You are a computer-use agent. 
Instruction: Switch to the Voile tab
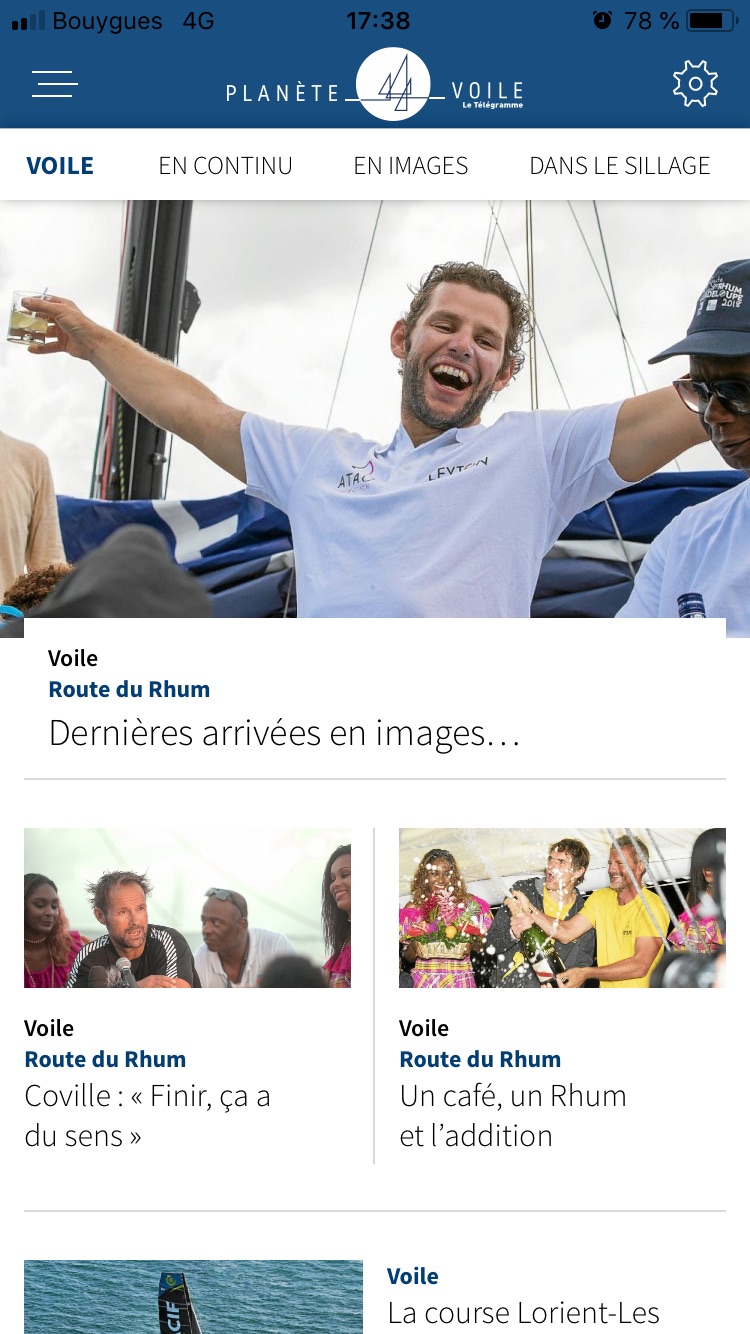pyautogui.click(x=60, y=166)
